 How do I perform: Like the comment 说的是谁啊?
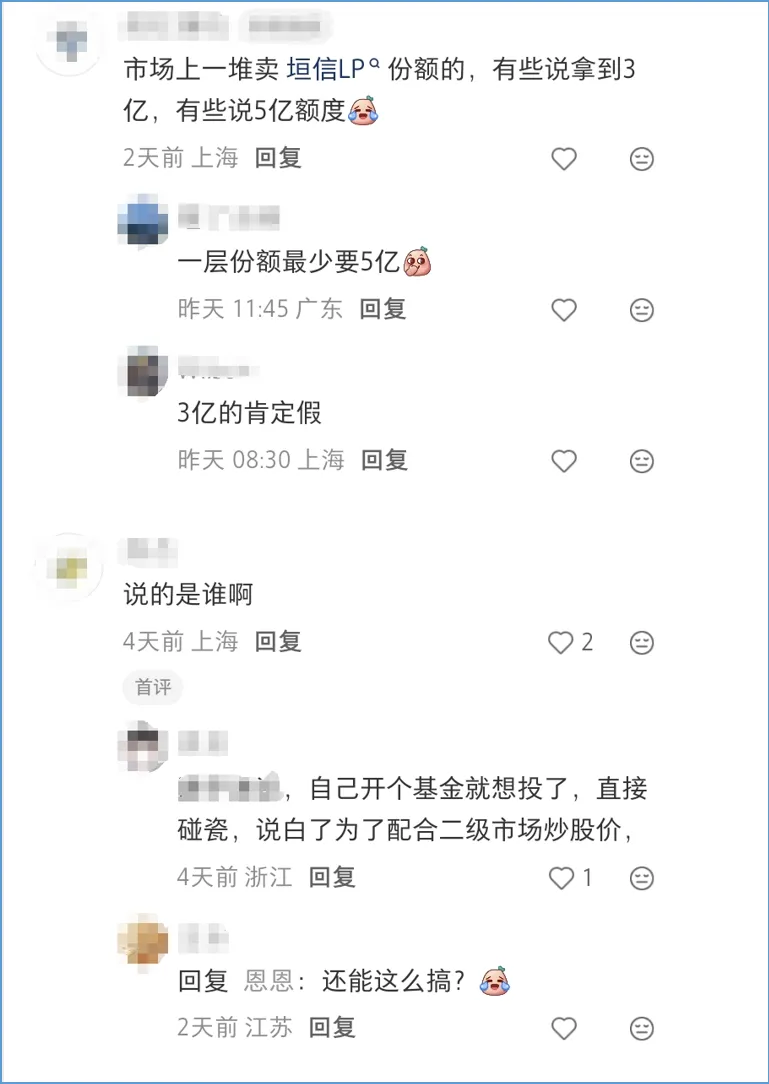pos(561,642)
